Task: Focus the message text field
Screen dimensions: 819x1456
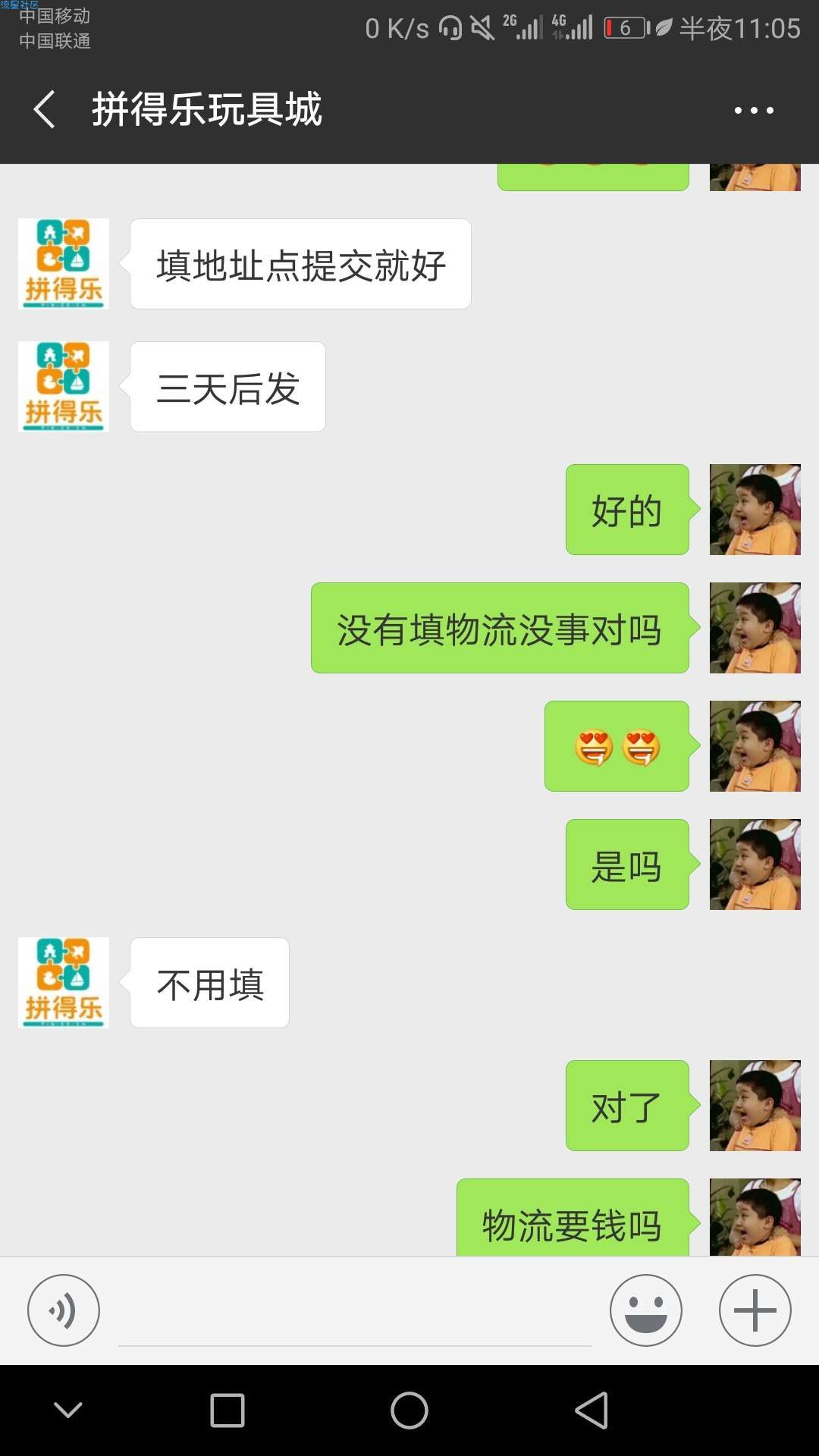Action: point(354,1312)
